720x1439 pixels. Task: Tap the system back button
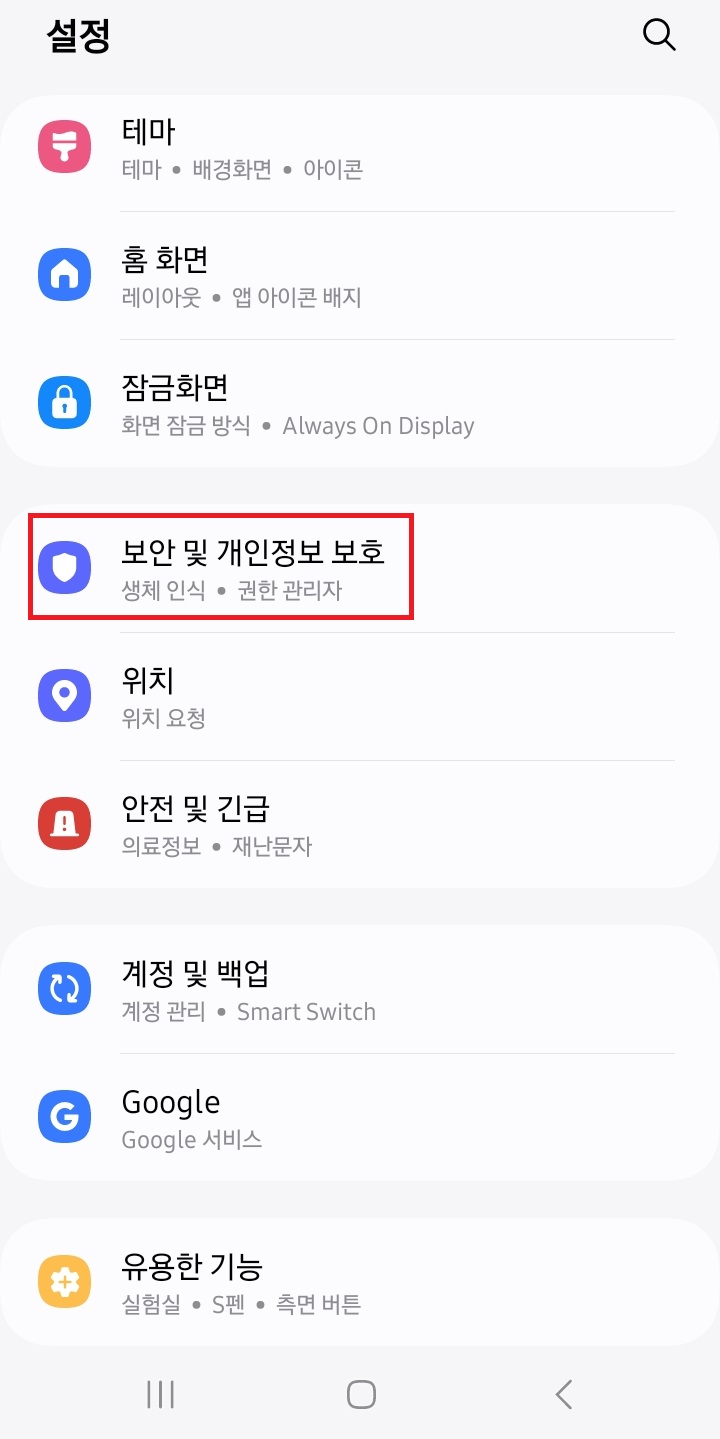tap(563, 1394)
